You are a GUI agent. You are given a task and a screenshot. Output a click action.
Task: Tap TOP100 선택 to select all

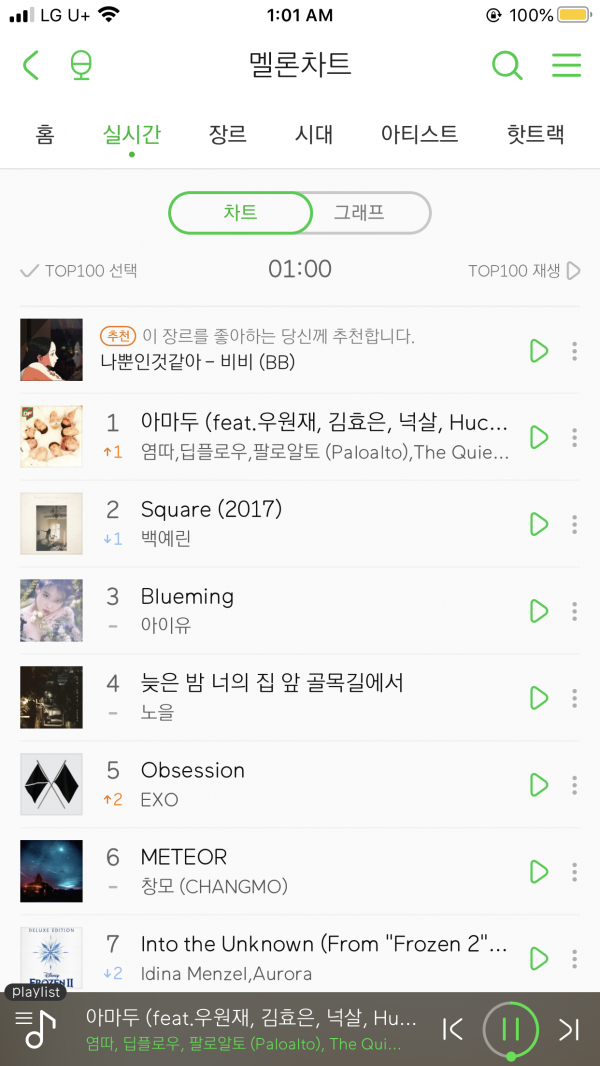[x=79, y=271]
